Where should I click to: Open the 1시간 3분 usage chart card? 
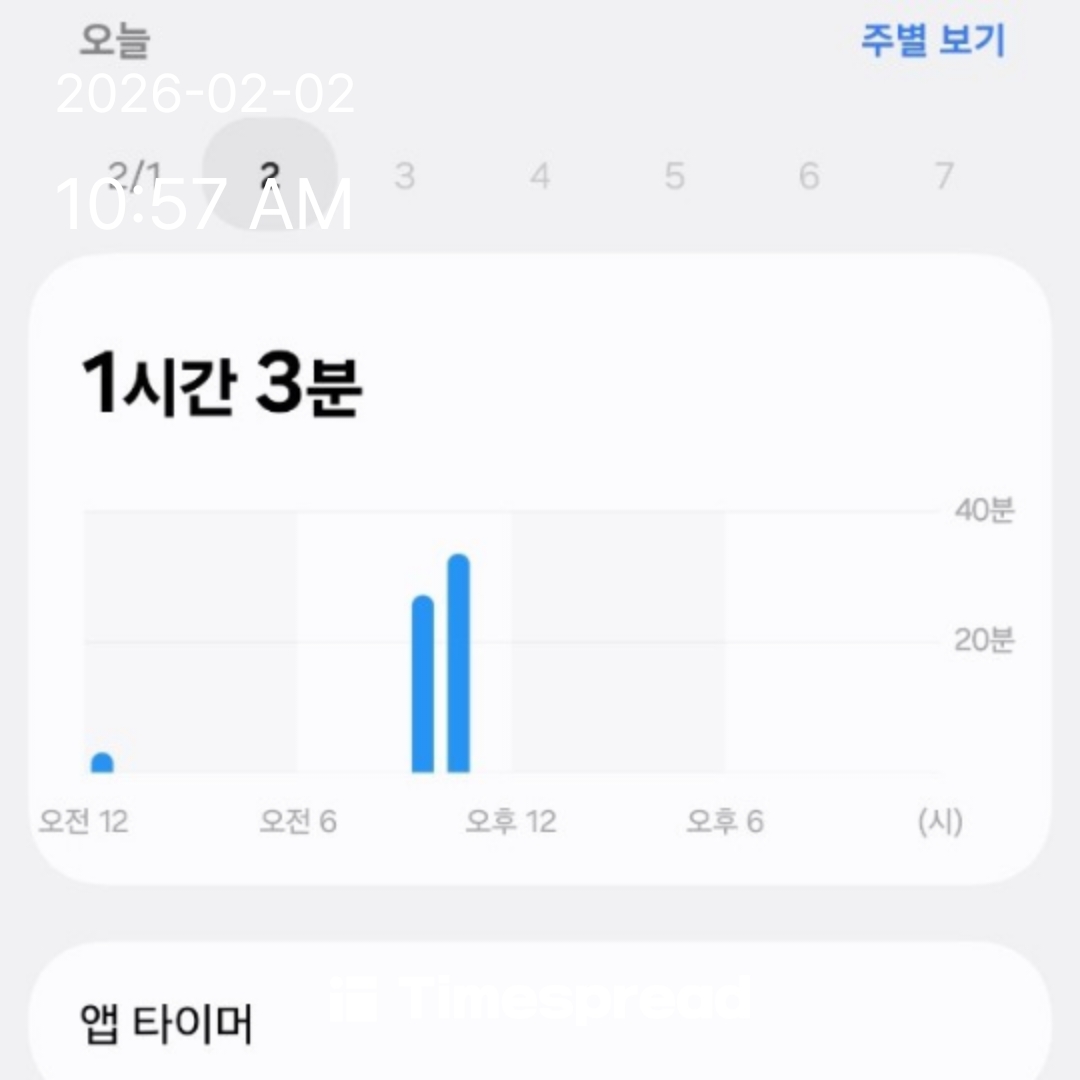(540, 568)
